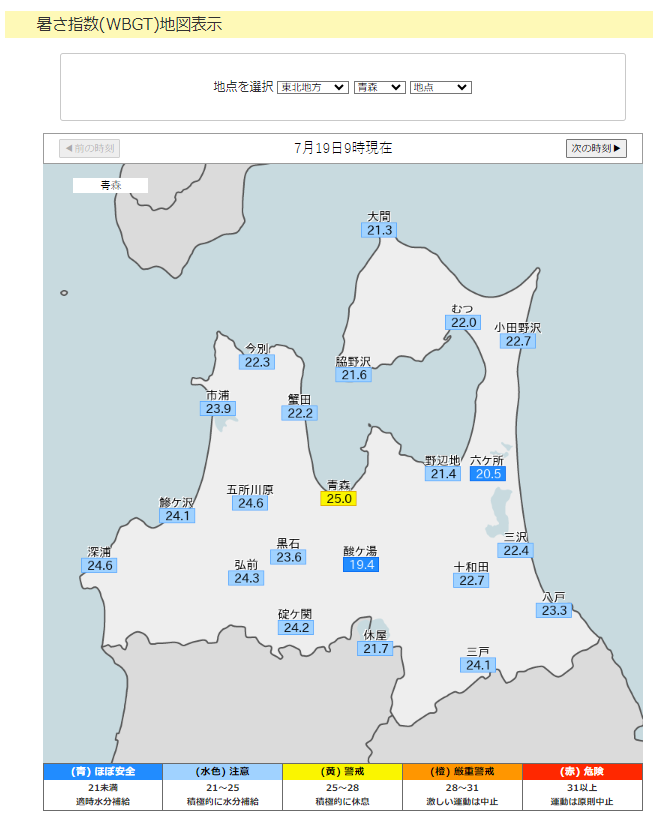Open the むつ 22.0 map marker

463,323
